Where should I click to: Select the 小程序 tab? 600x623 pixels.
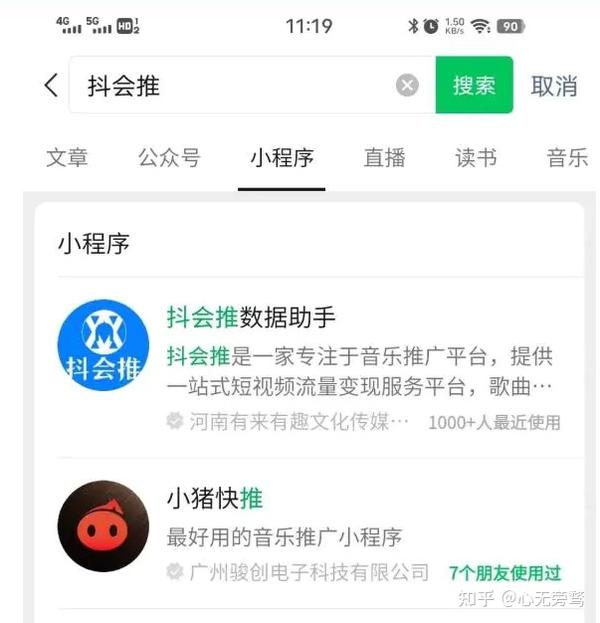point(282,158)
